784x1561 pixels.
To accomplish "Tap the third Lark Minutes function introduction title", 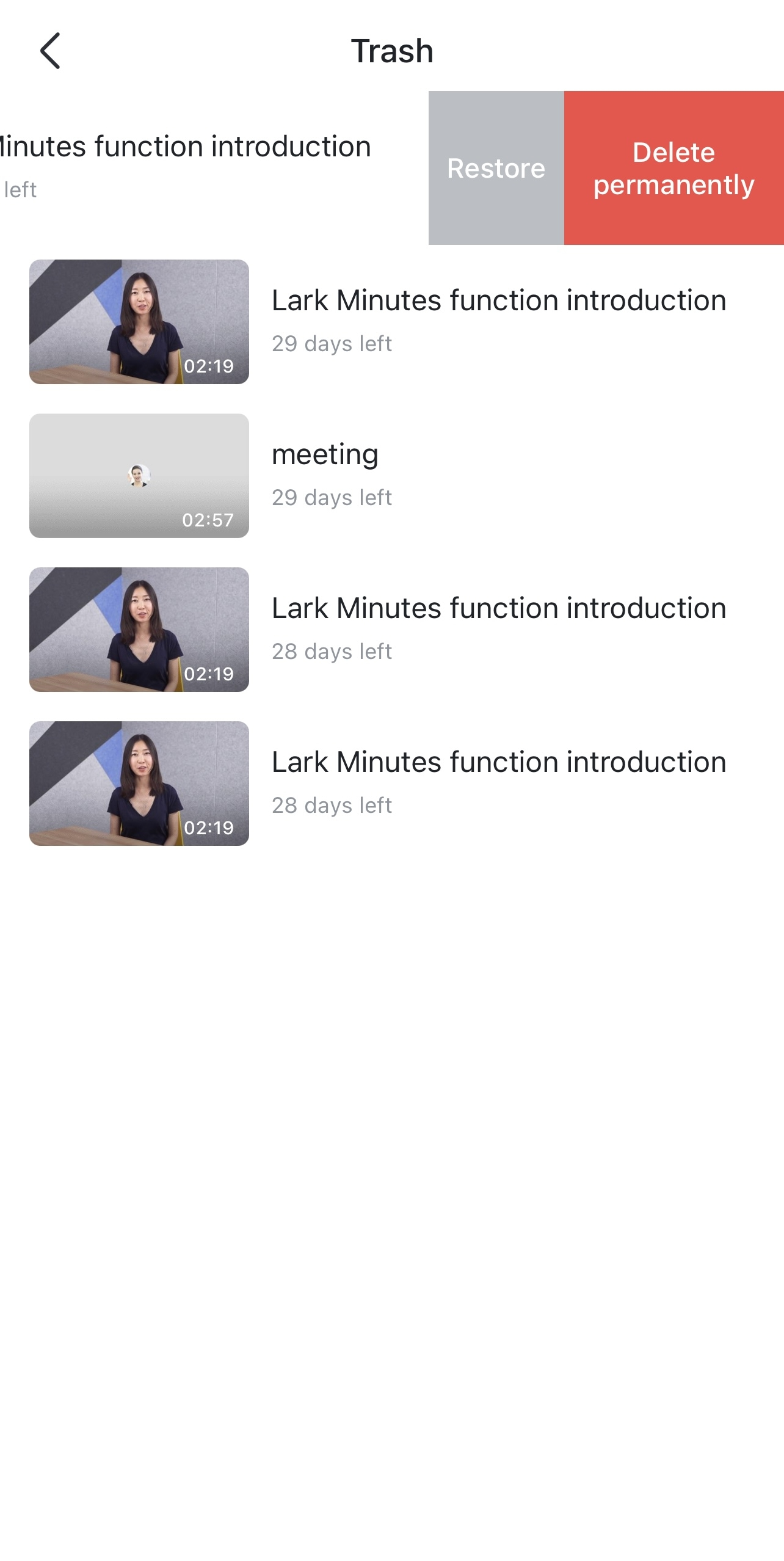I will tap(499, 608).
